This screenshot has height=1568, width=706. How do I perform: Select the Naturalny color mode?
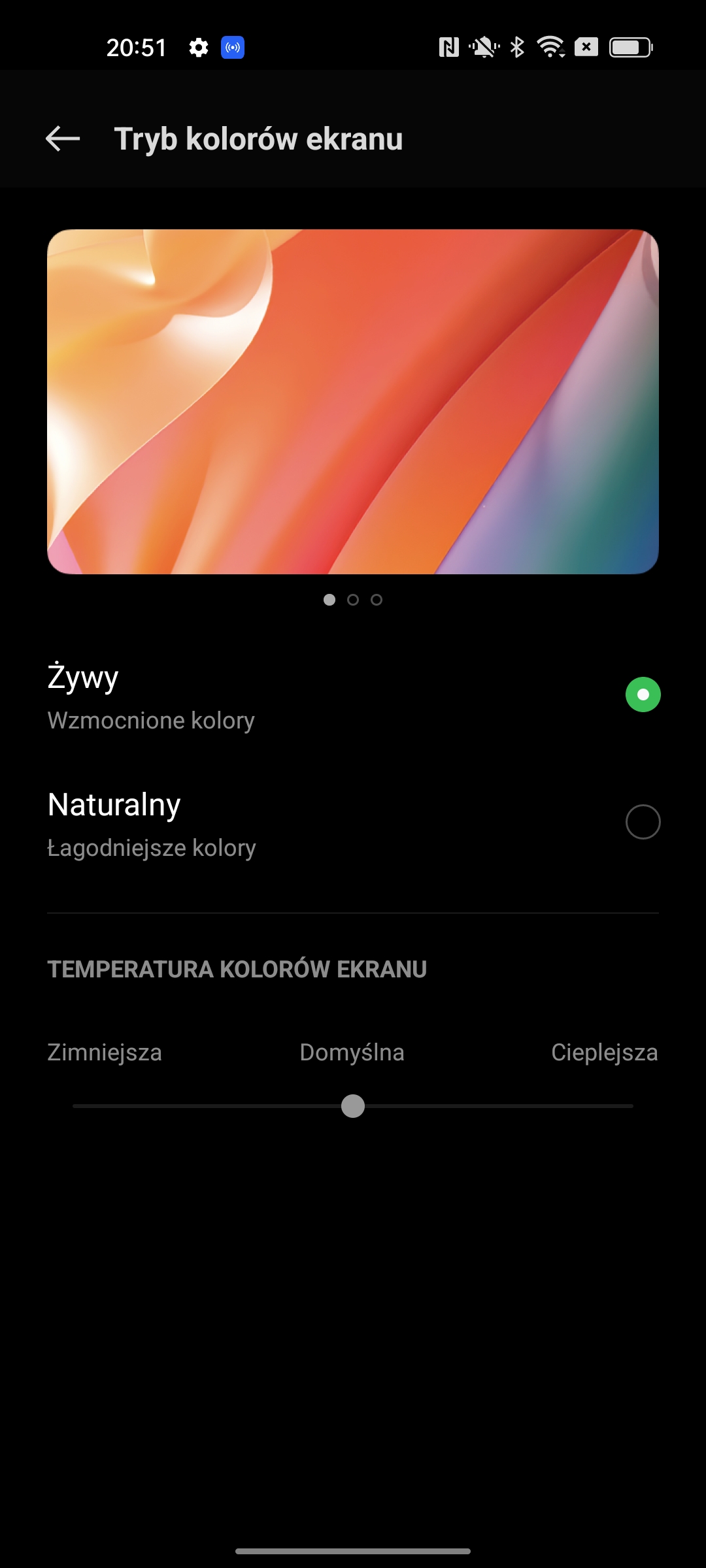[643, 822]
